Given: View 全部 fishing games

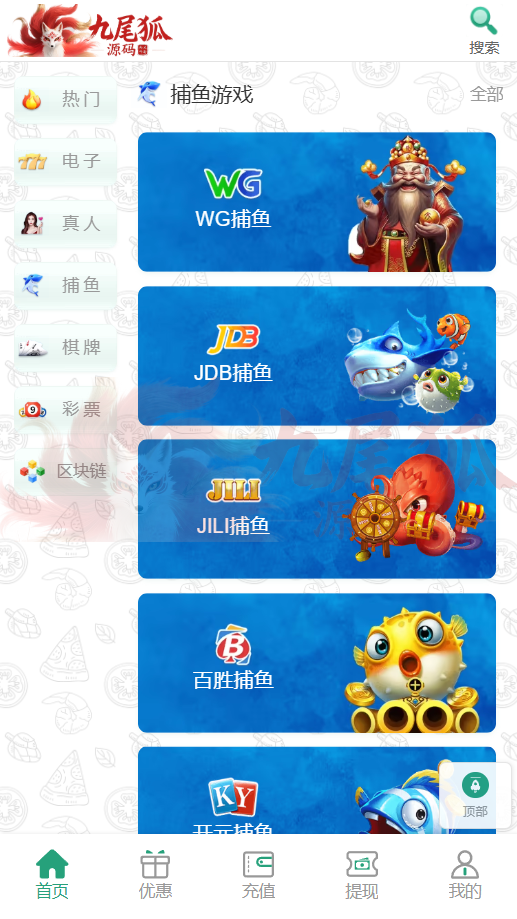Looking at the screenshot, I should pos(487,94).
